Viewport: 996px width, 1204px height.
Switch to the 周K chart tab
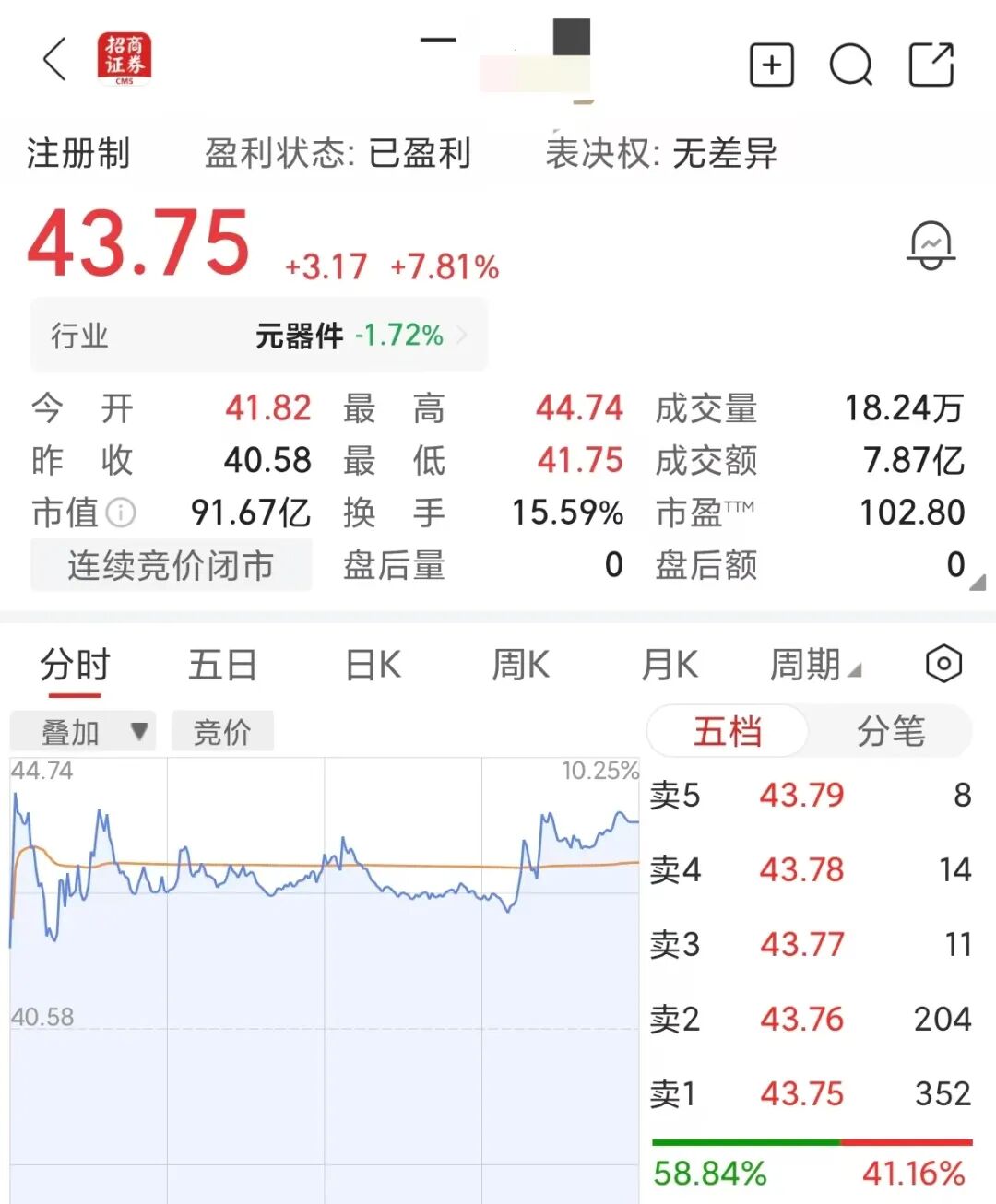pos(521,665)
